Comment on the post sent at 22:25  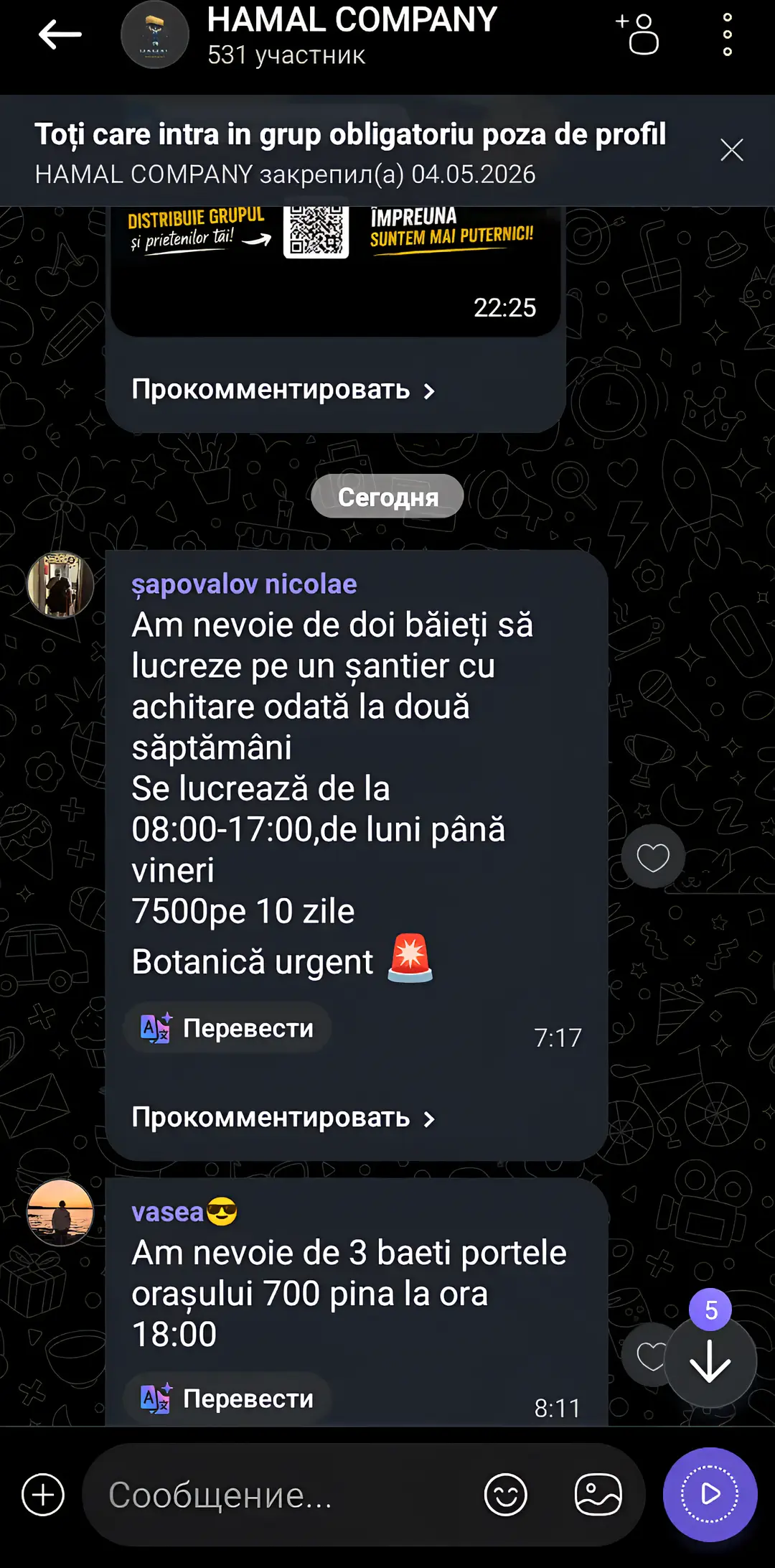(x=283, y=390)
